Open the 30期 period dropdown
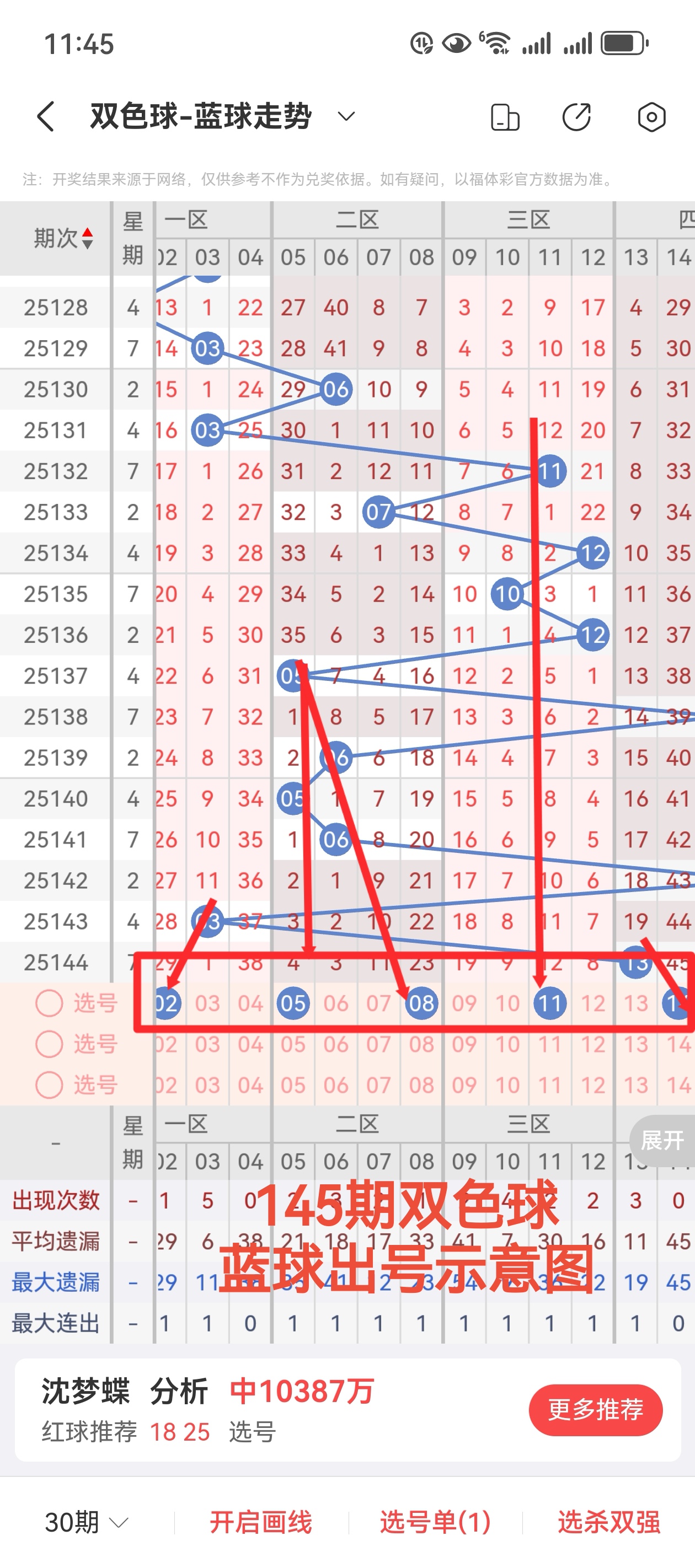Viewport: 695px width, 1568px height. pyautogui.click(x=87, y=1522)
